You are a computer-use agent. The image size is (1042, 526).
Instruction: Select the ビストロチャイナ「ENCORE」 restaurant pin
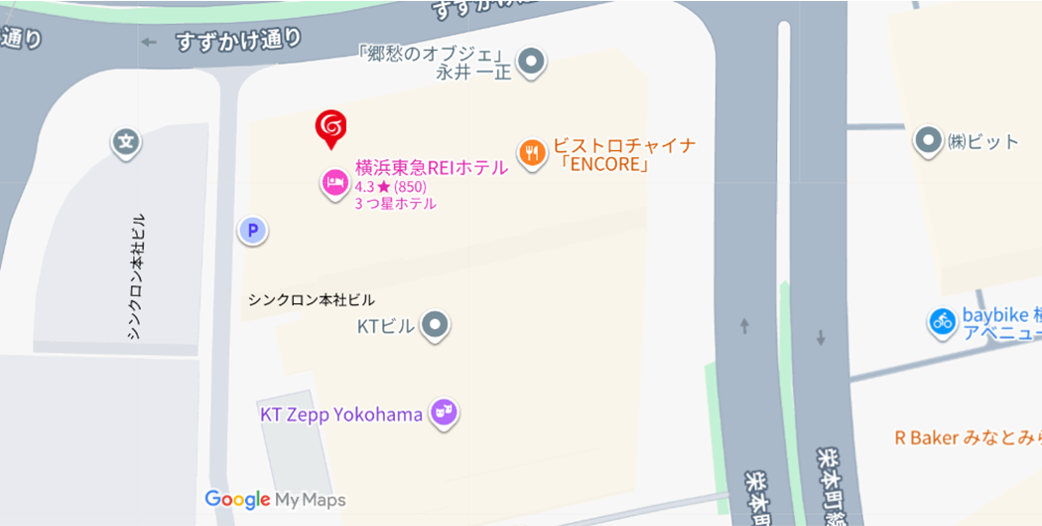(x=532, y=153)
